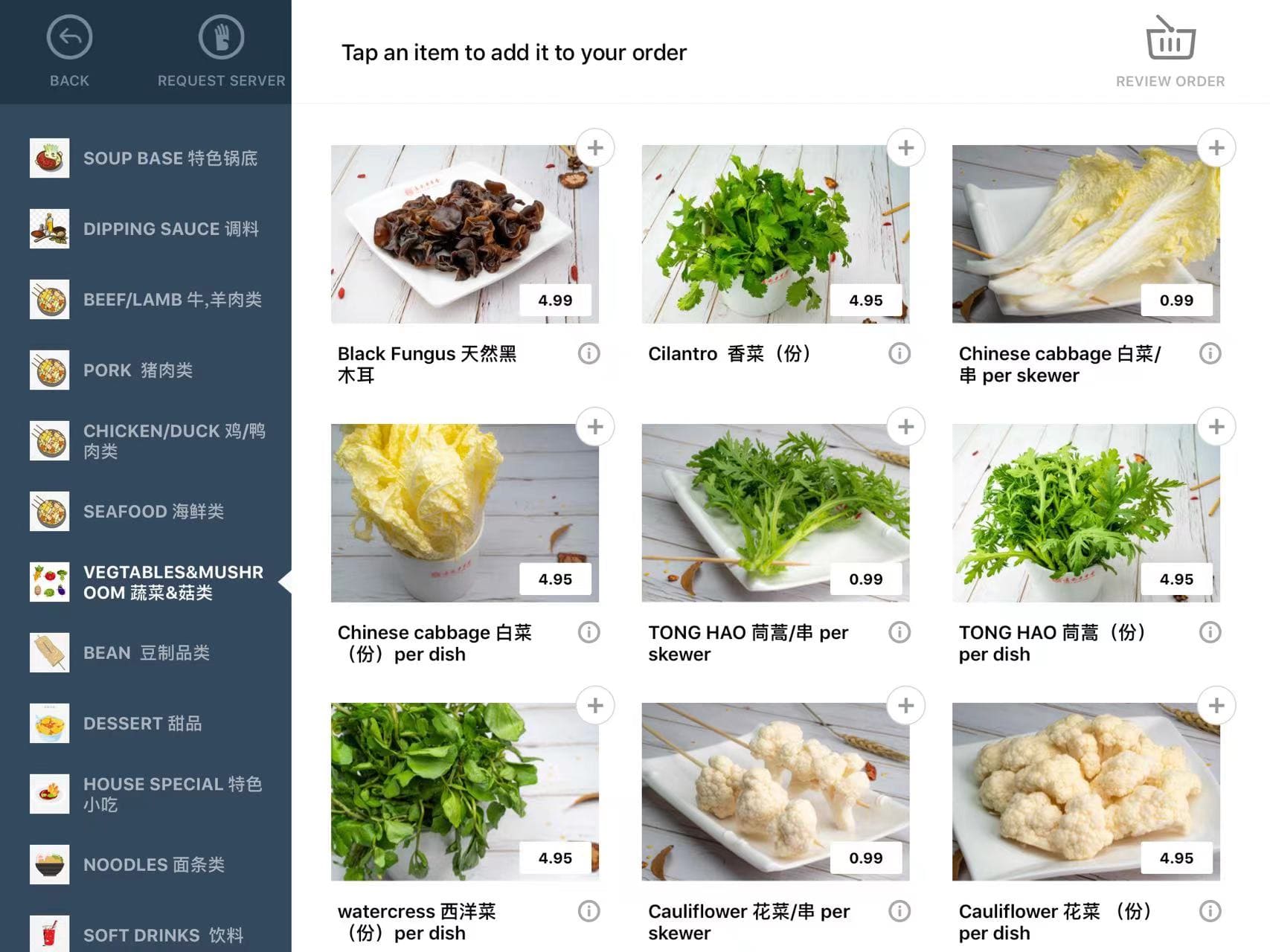The width and height of the screenshot is (1270, 952).
Task: Request a server
Action: click(221, 50)
